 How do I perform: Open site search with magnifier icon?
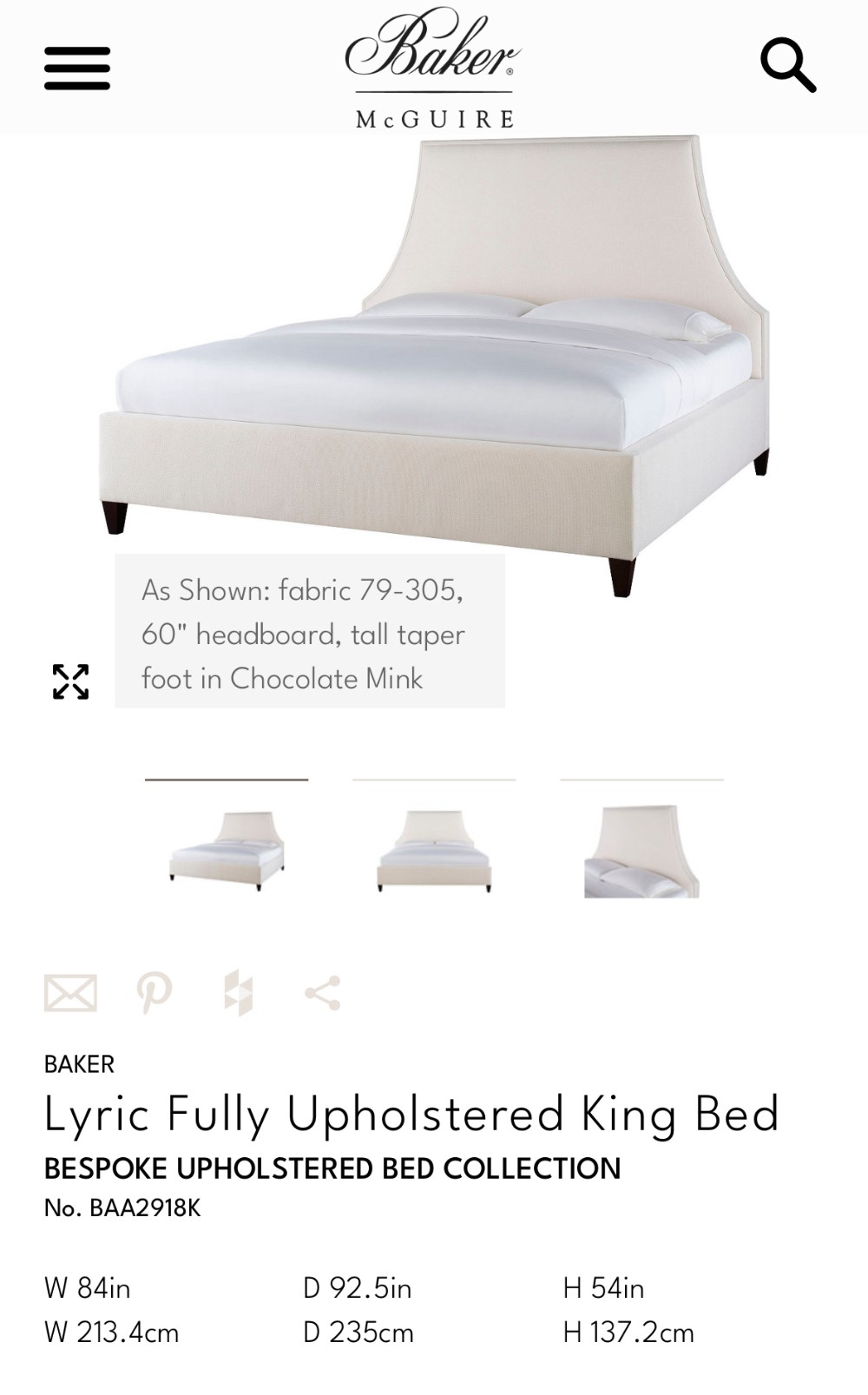tap(788, 65)
